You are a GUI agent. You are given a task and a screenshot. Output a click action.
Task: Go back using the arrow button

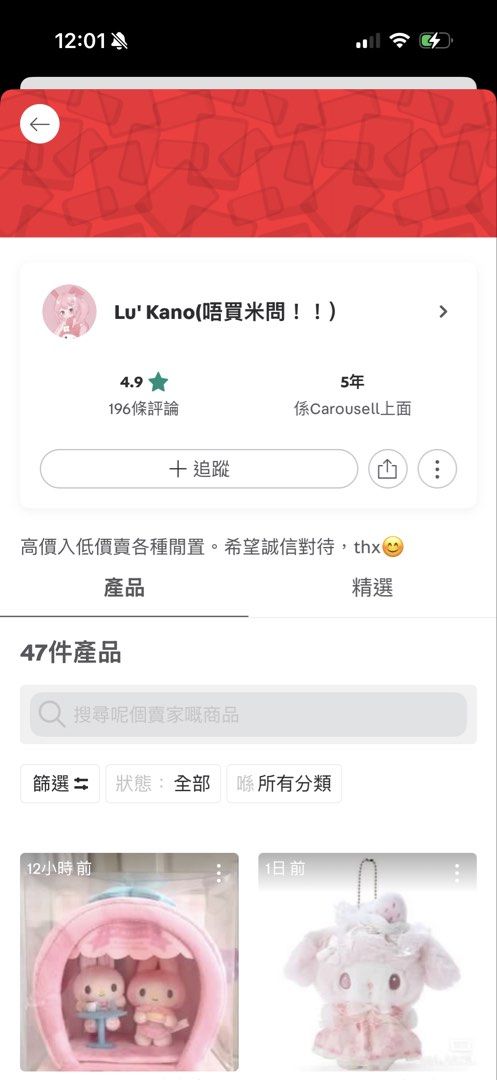(x=40, y=124)
